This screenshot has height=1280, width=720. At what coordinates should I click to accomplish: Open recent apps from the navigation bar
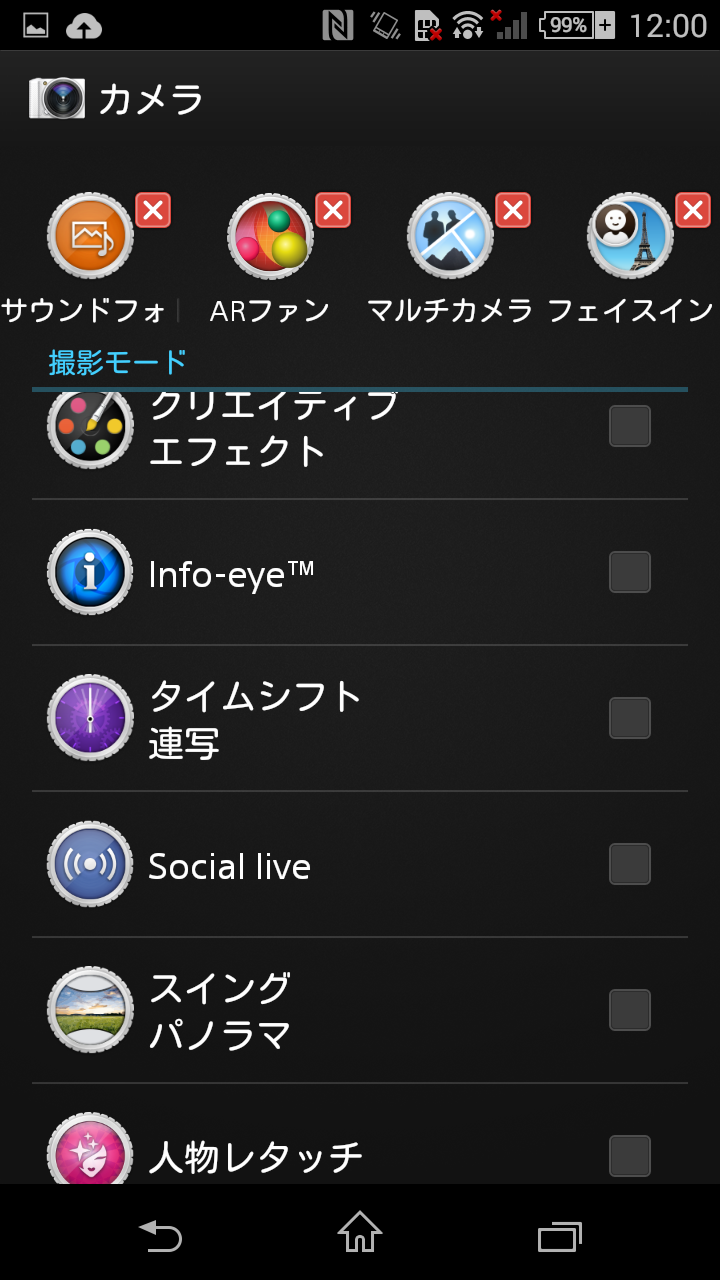[560, 1236]
